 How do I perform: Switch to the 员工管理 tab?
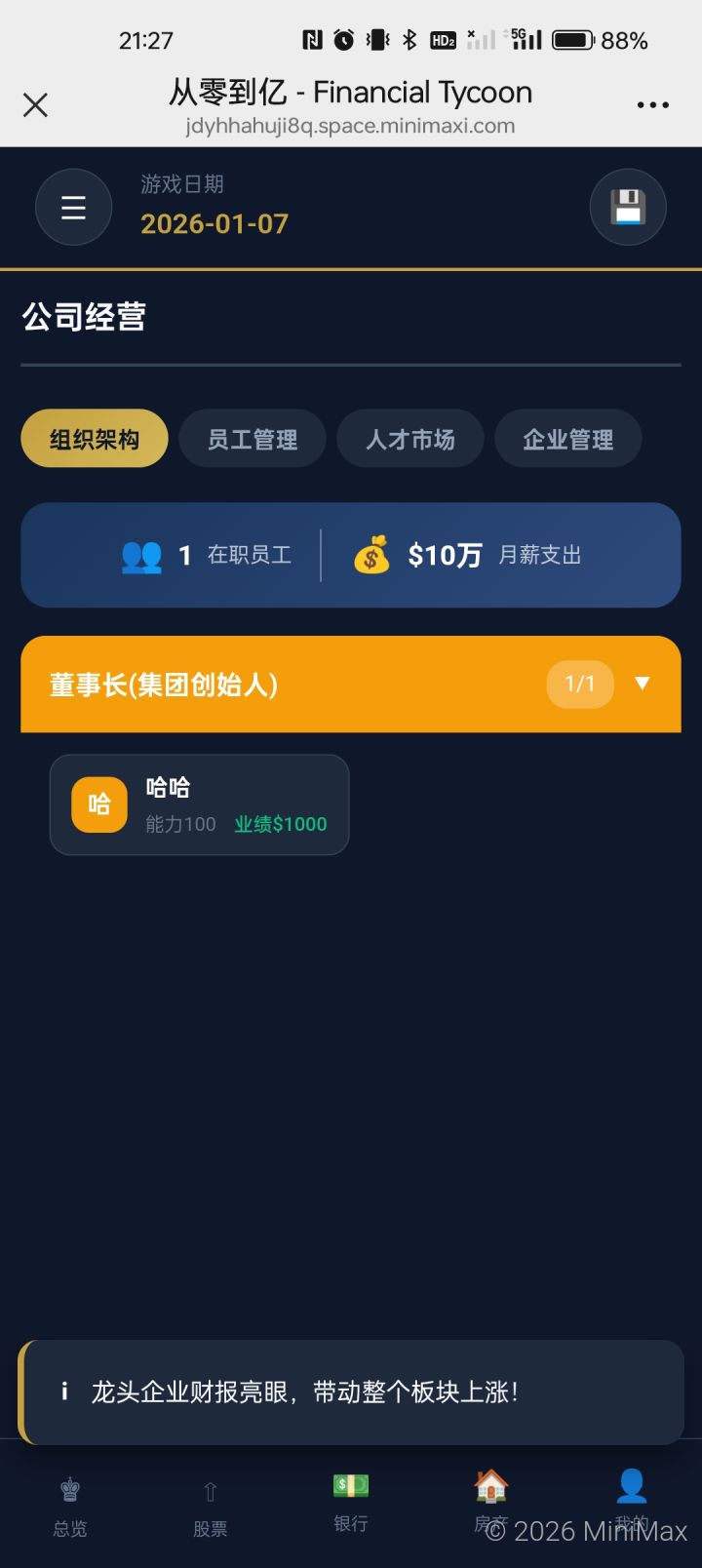click(x=252, y=438)
